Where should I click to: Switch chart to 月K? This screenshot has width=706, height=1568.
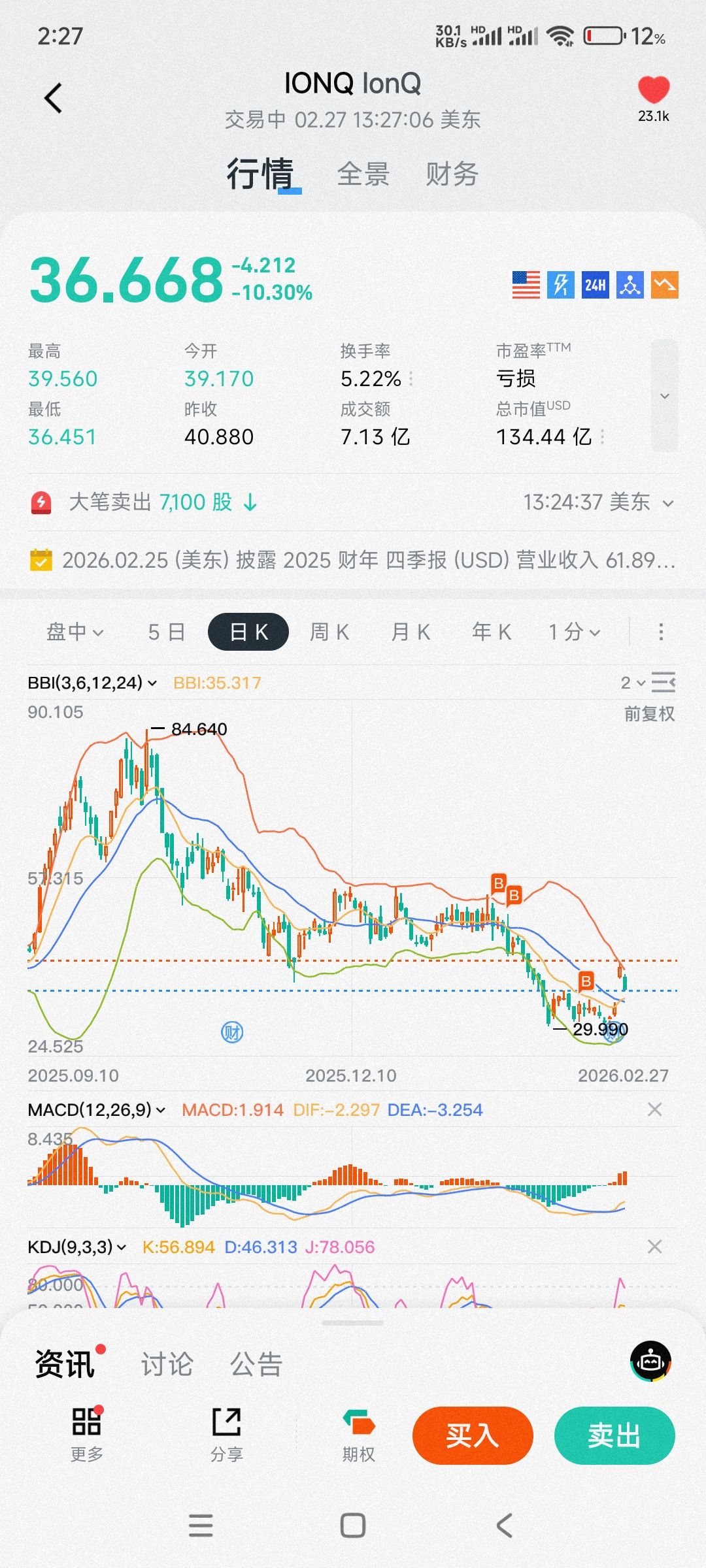pos(411,632)
